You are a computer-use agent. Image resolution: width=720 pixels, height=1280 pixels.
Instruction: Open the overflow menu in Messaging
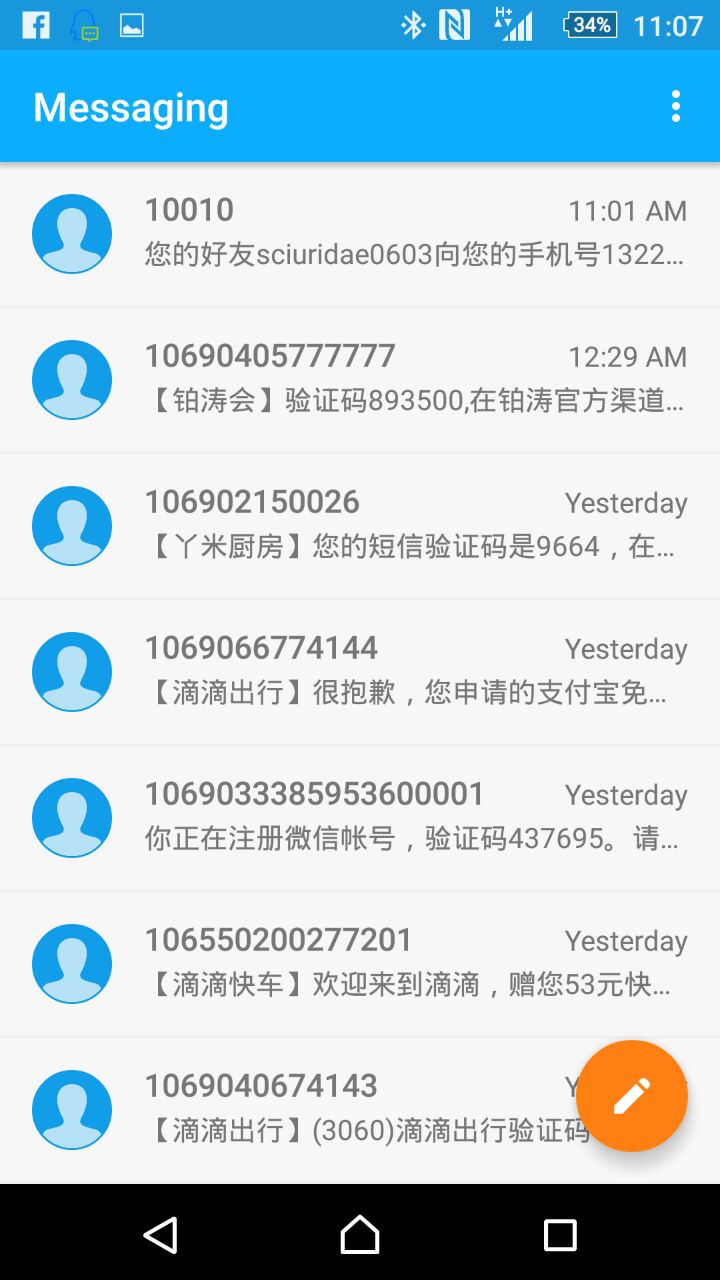click(x=676, y=106)
